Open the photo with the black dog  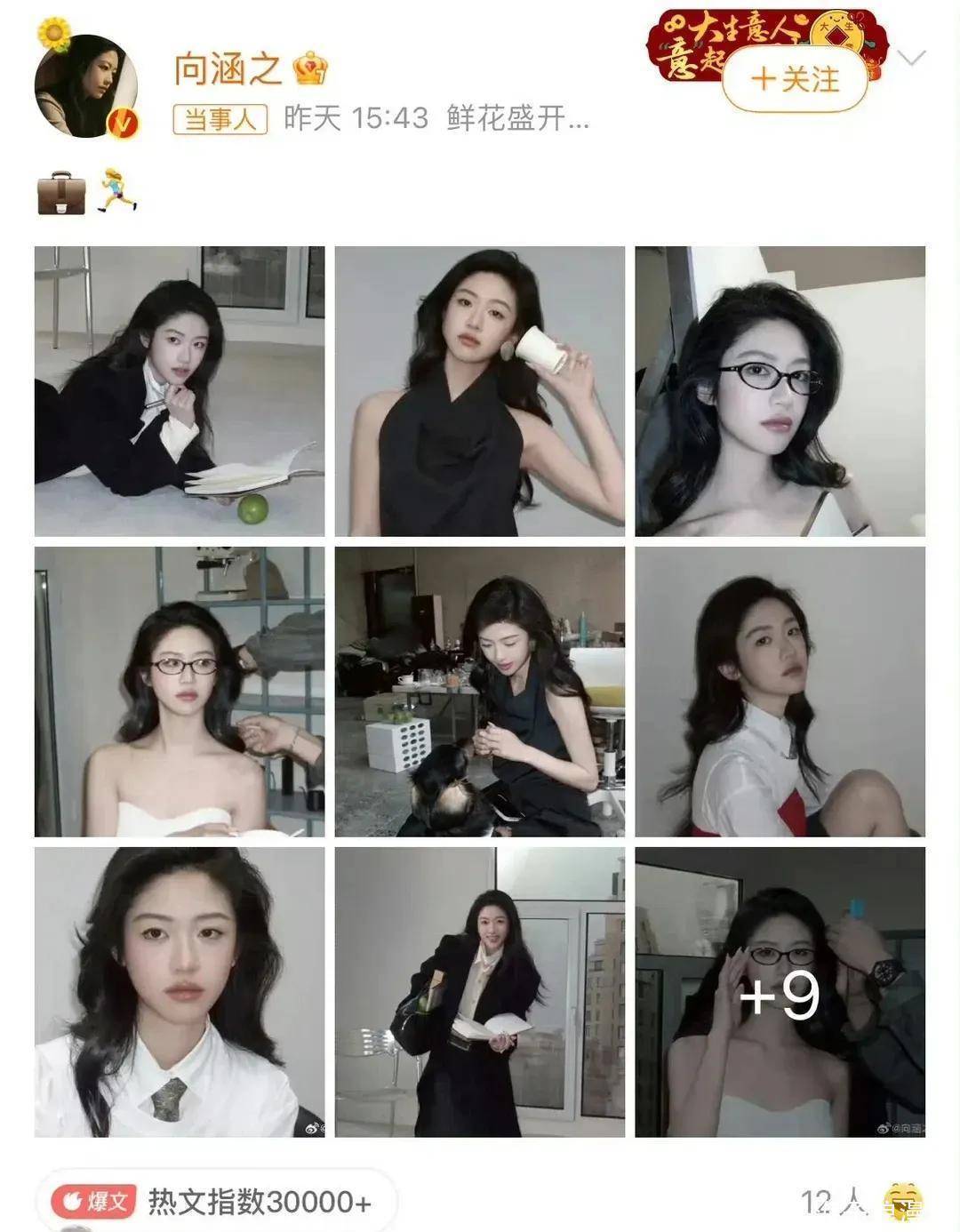[x=479, y=692]
